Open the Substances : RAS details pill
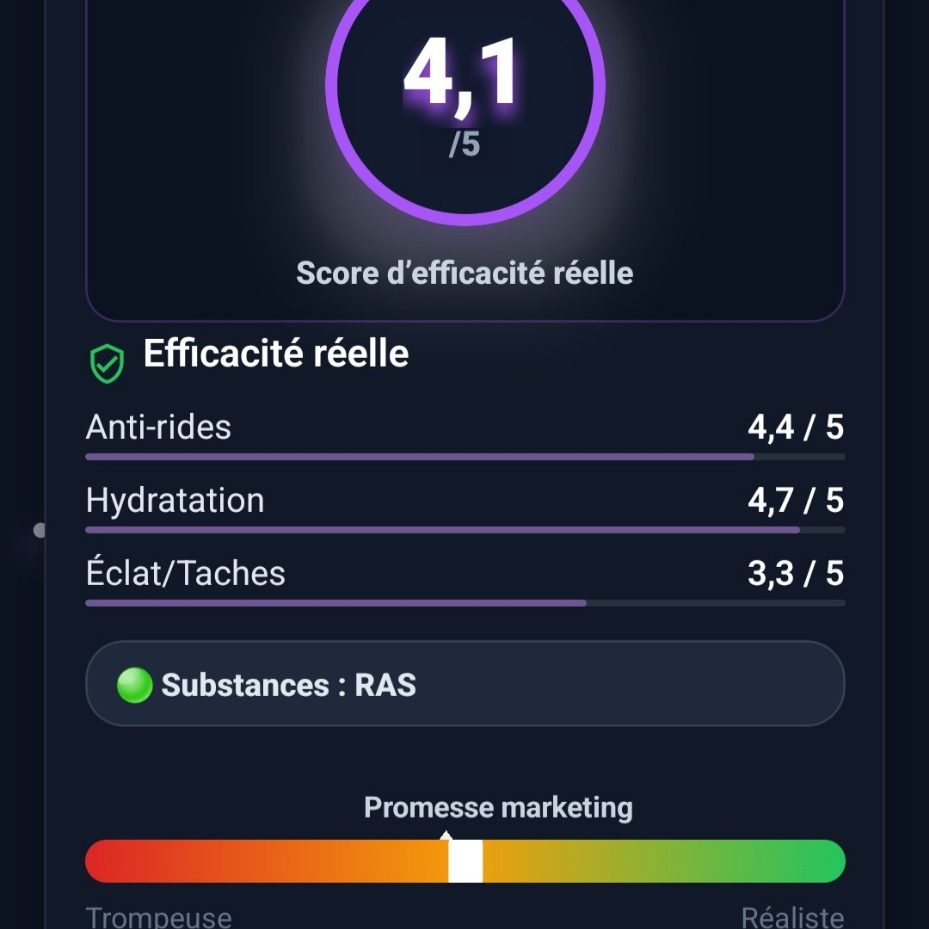Screen dimensions: 929x929 465,684
